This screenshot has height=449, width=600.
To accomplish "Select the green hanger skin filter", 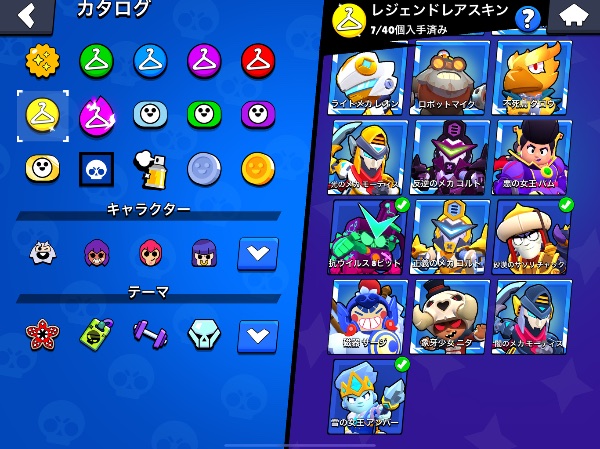I will (x=96, y=61).
